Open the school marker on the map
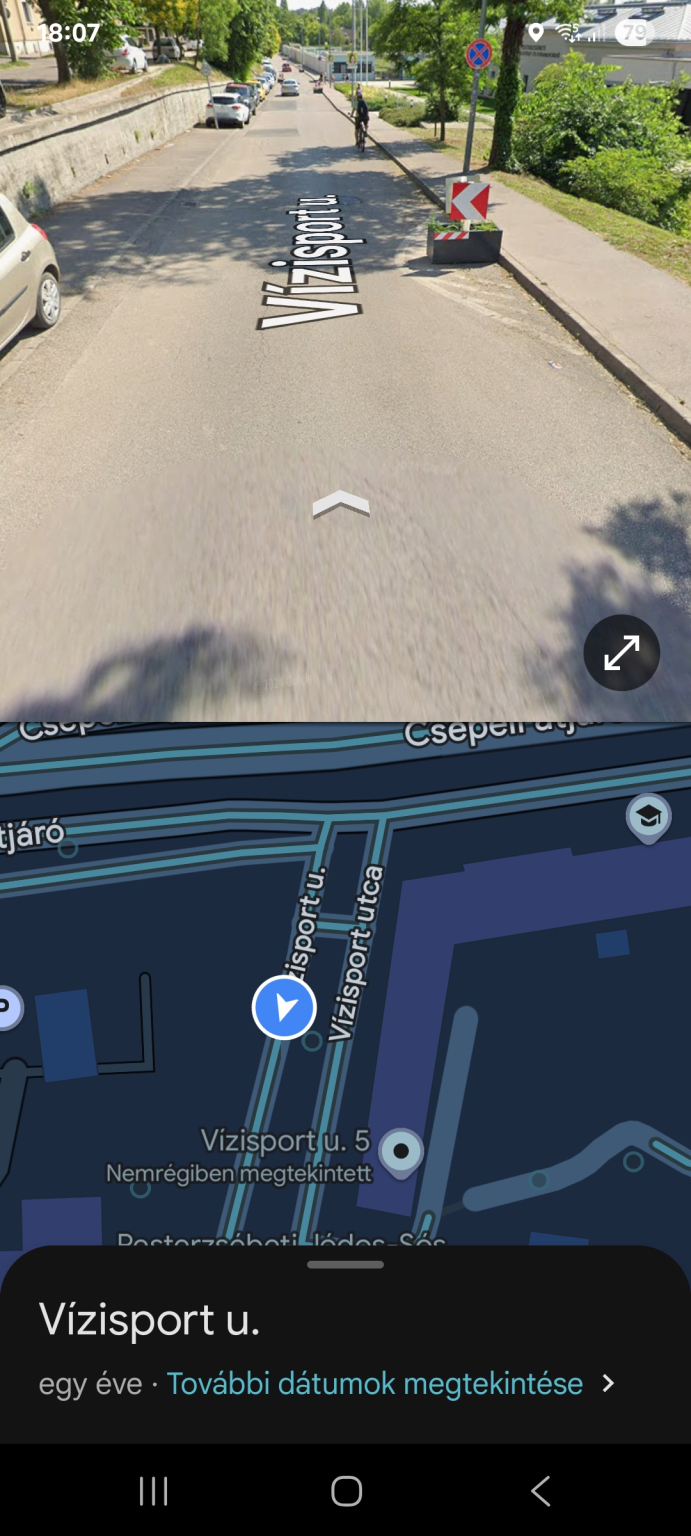 point(648,818)
